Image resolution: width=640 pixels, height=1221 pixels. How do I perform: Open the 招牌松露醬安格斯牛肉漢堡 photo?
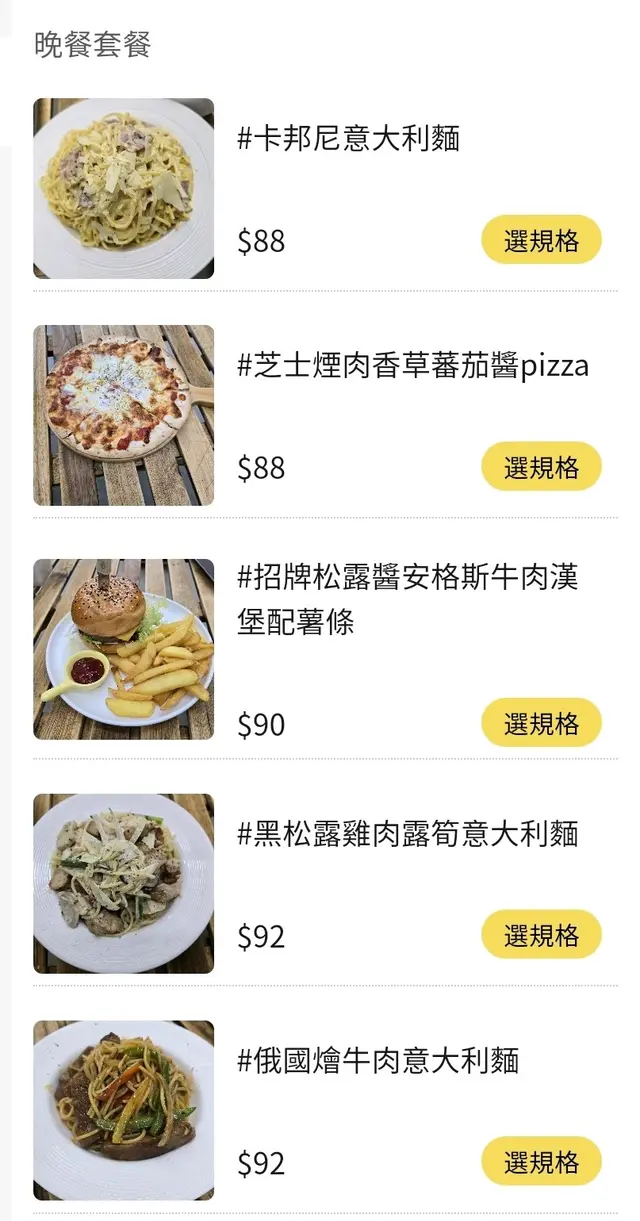click(124, 649)
